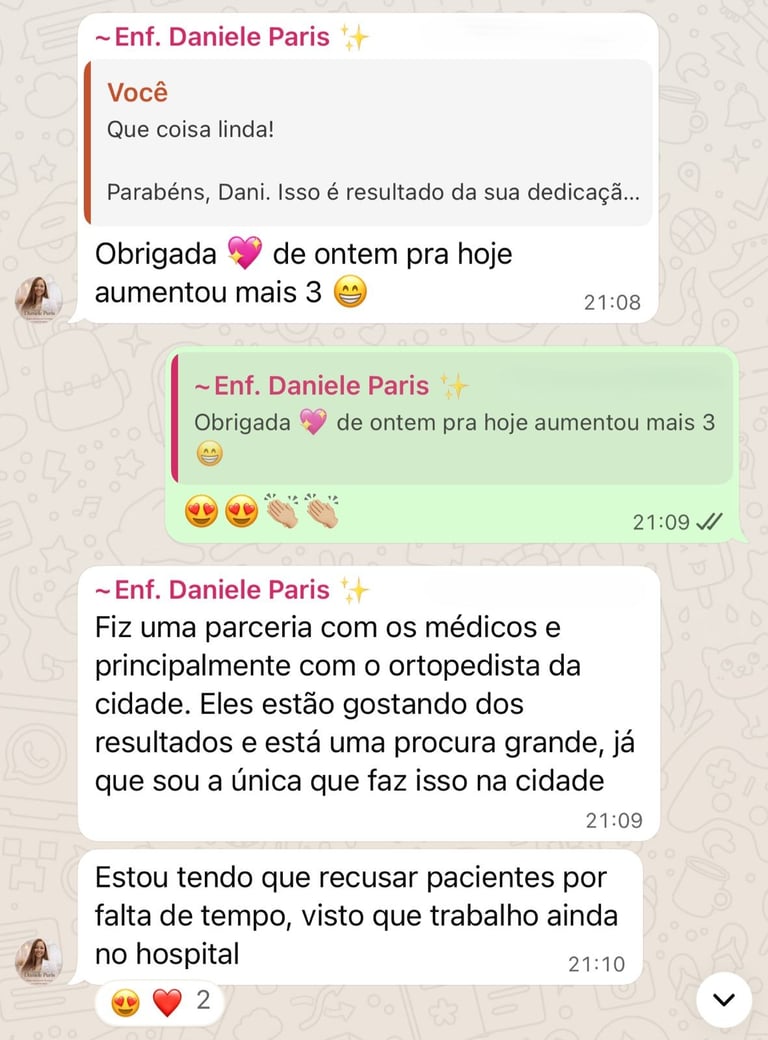Open the profile photo beside the 21:10 message
This screenshot has height=1040, width=768.
point(38,961)
